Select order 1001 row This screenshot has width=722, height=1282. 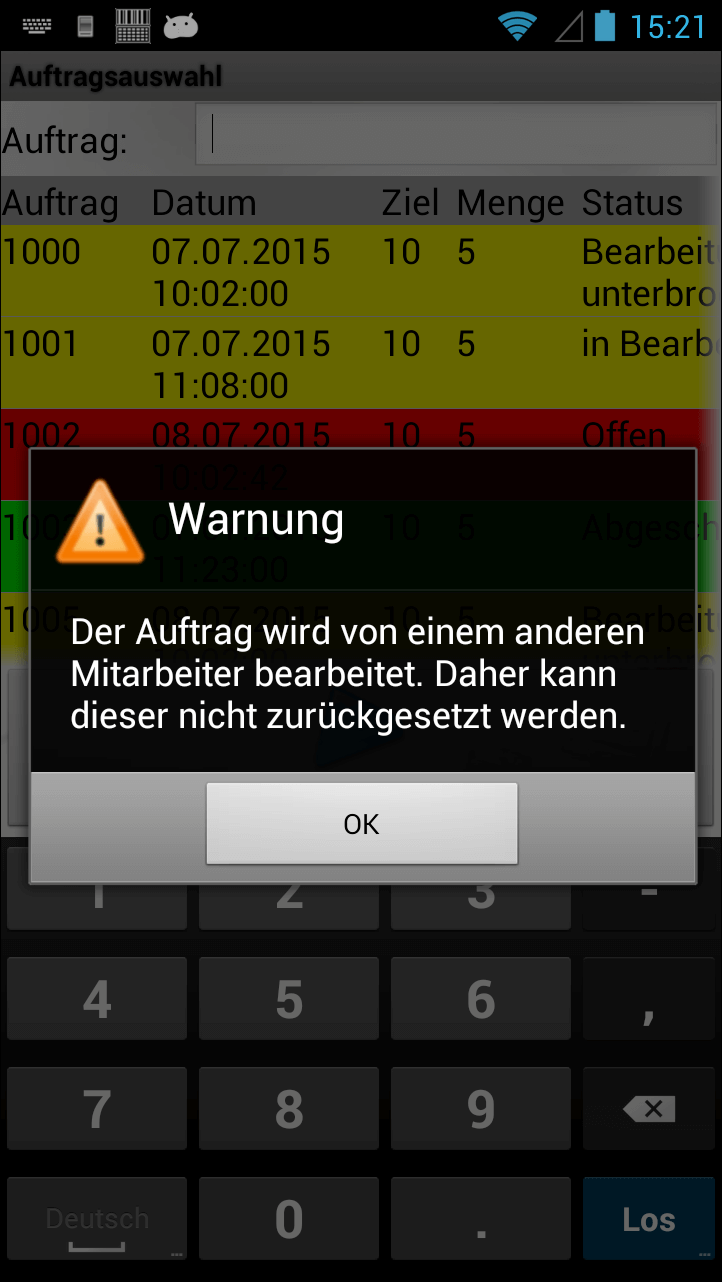pos(360,363)
